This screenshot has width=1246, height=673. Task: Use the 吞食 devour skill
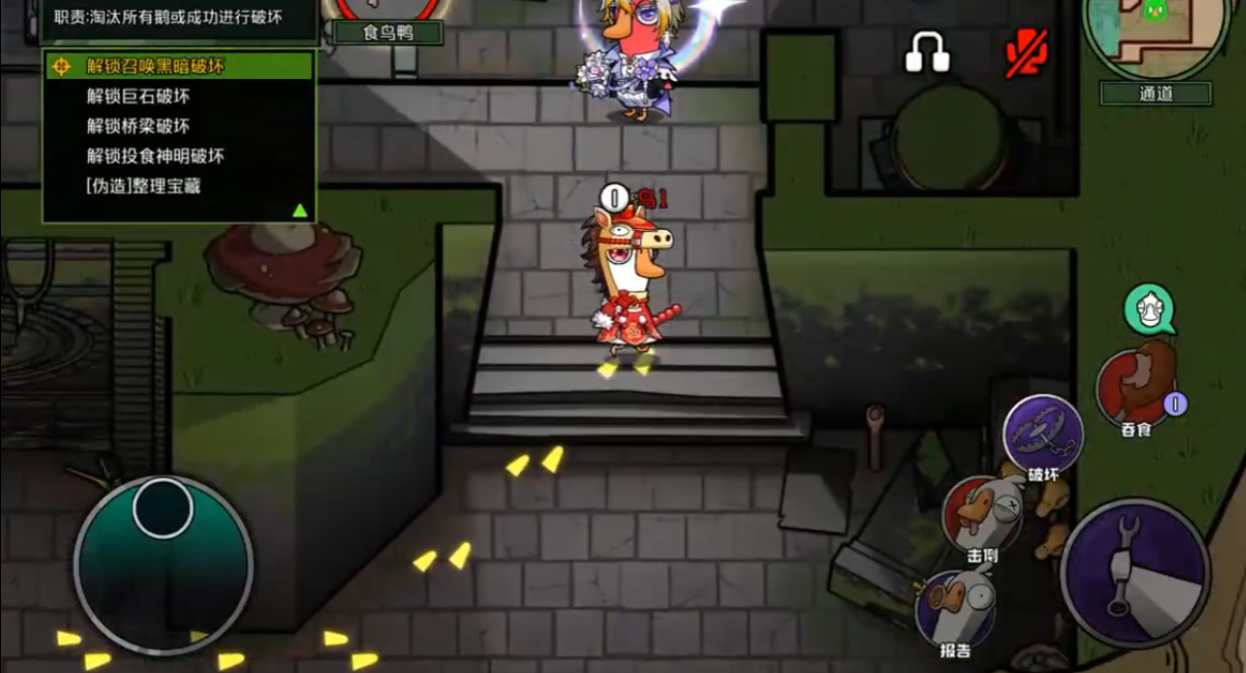pos(1136,388)
